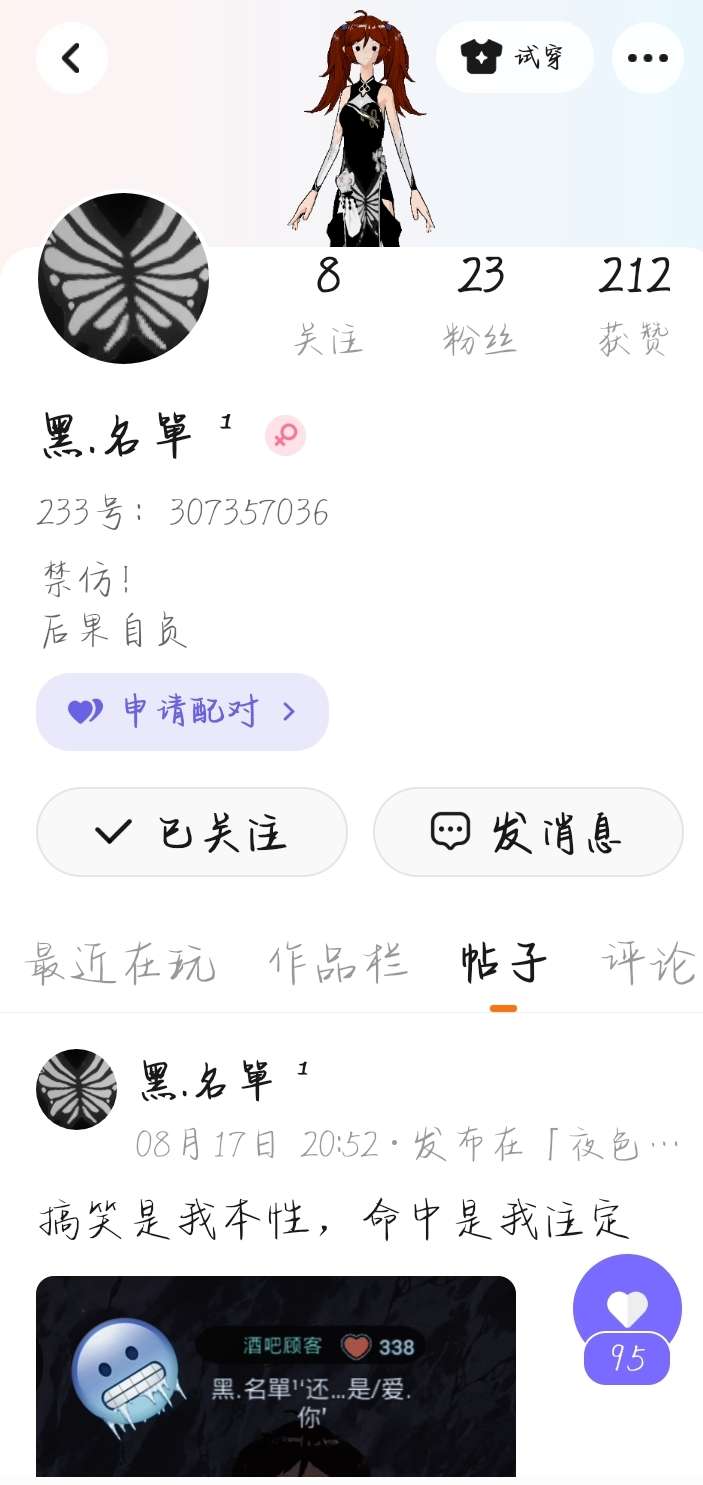Switch to the 最近在玩 tab
The width and height of the screenshot is (703, 1485).
click(120, 964)
